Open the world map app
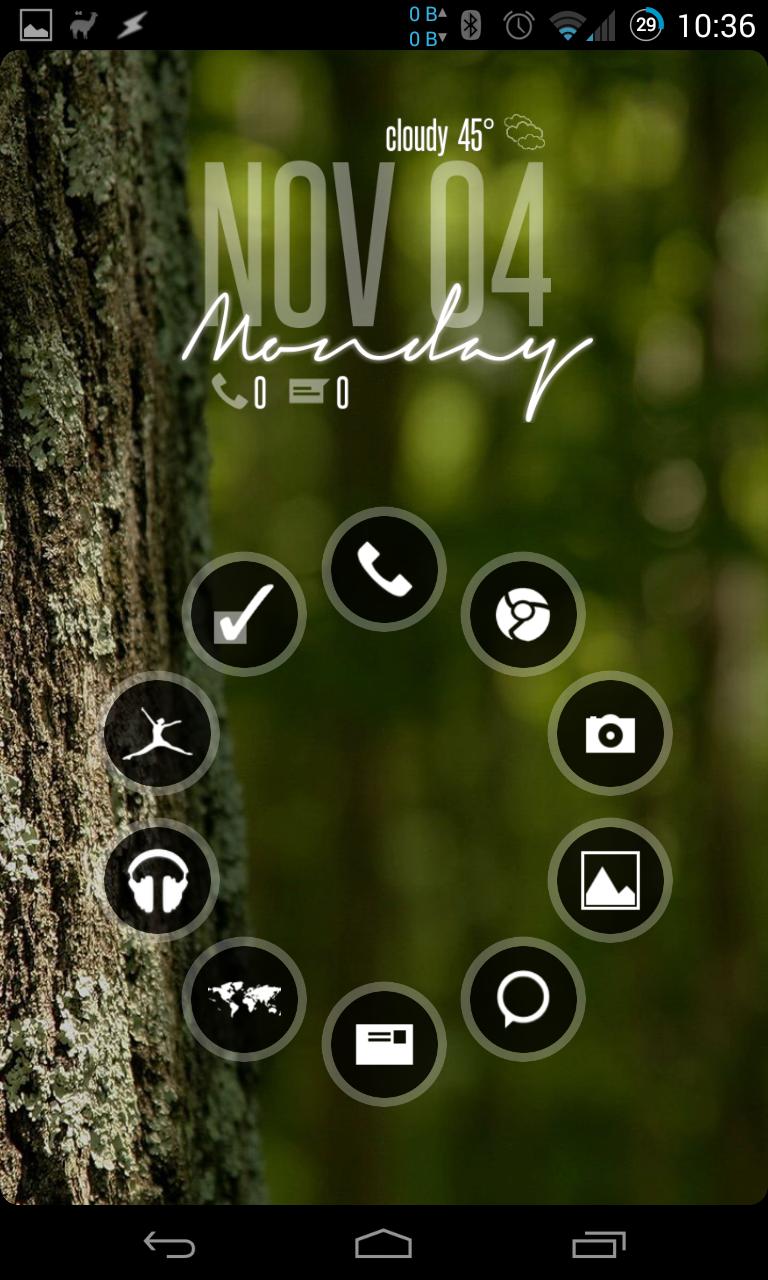768x1280 pixels. coord(245,1000)
